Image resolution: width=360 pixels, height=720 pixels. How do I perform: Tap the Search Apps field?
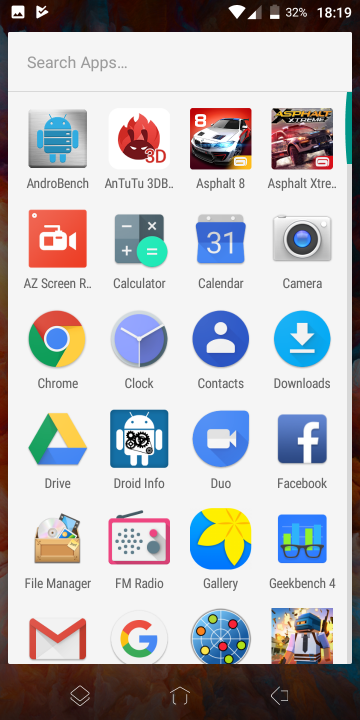coord(180,62)
